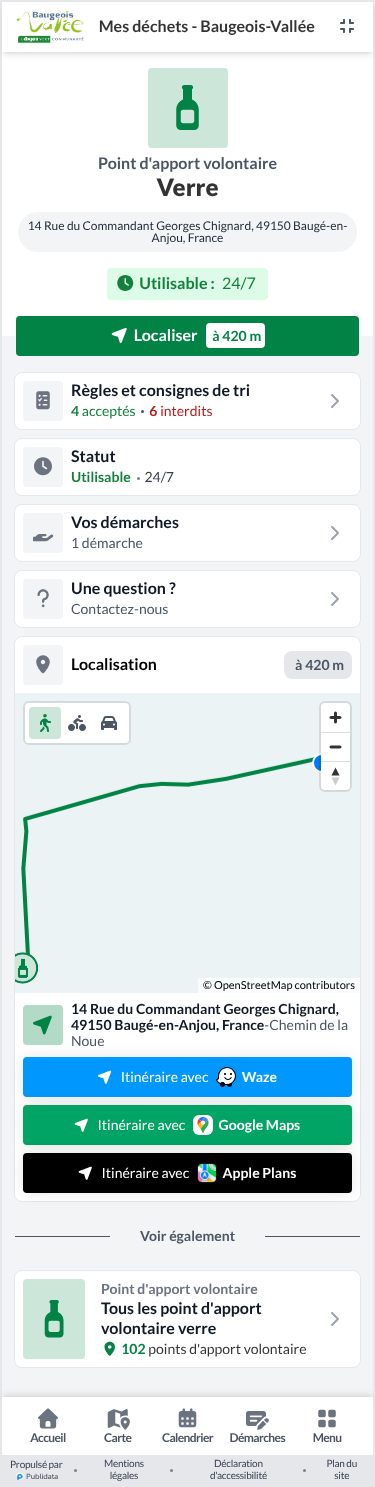Open Règles et consignes de tri
Image resolution: width=375 pixels, height=1487 pixels.
click(187, 401)
